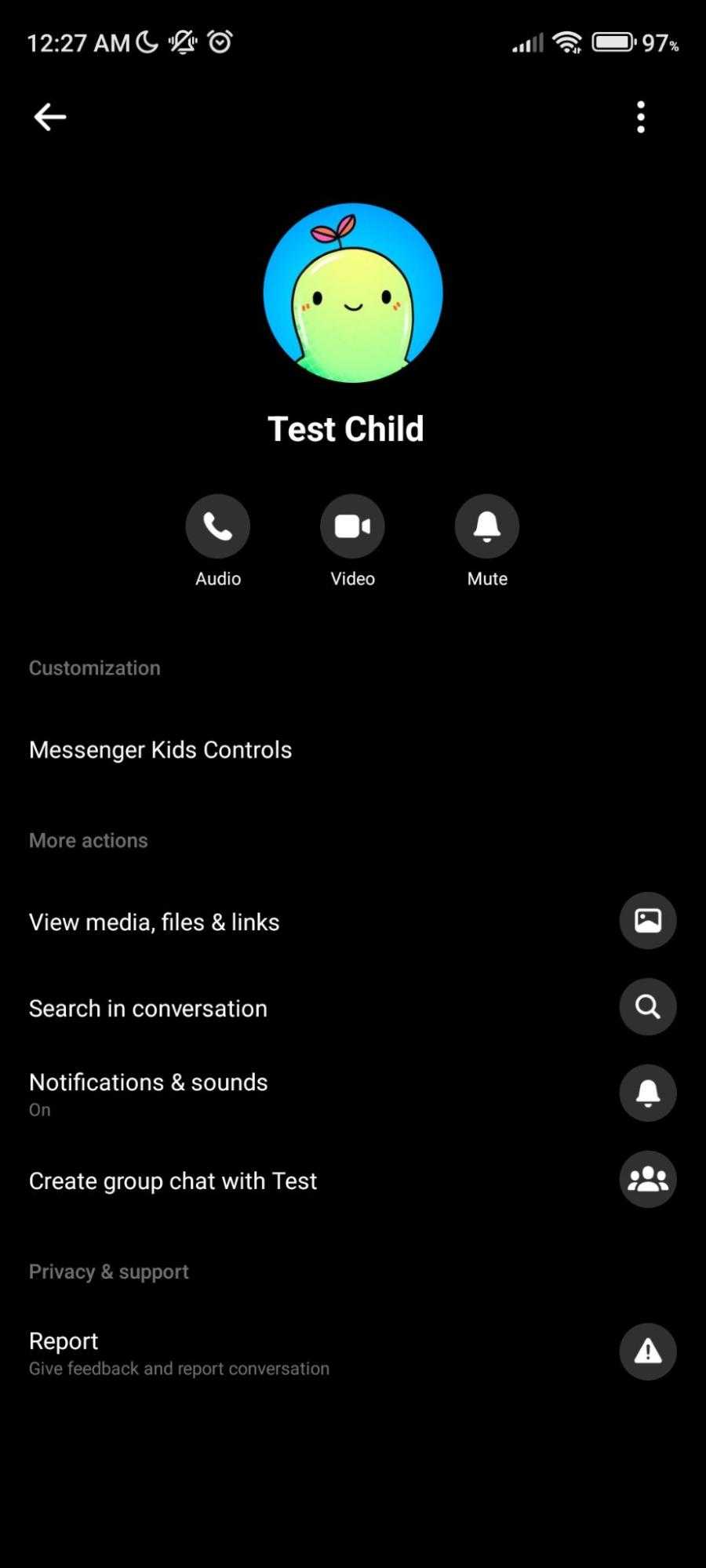Tap Test Child's profile picture
The image size is (706, 1568).
coord(353,293)
